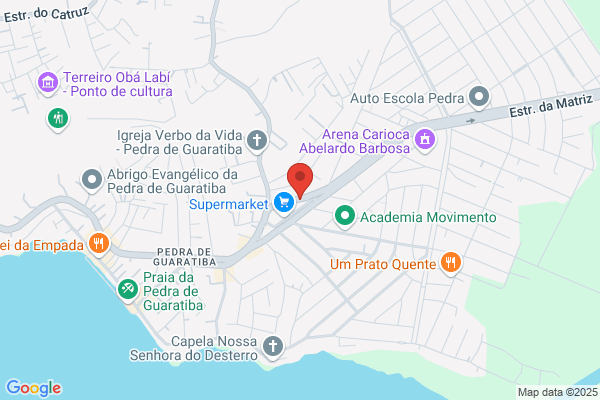Open the Praia da Pedra de Guaratiba beach marker
Image resolution: width=600 pixels, height=400 pixels.
coord(127,290)
